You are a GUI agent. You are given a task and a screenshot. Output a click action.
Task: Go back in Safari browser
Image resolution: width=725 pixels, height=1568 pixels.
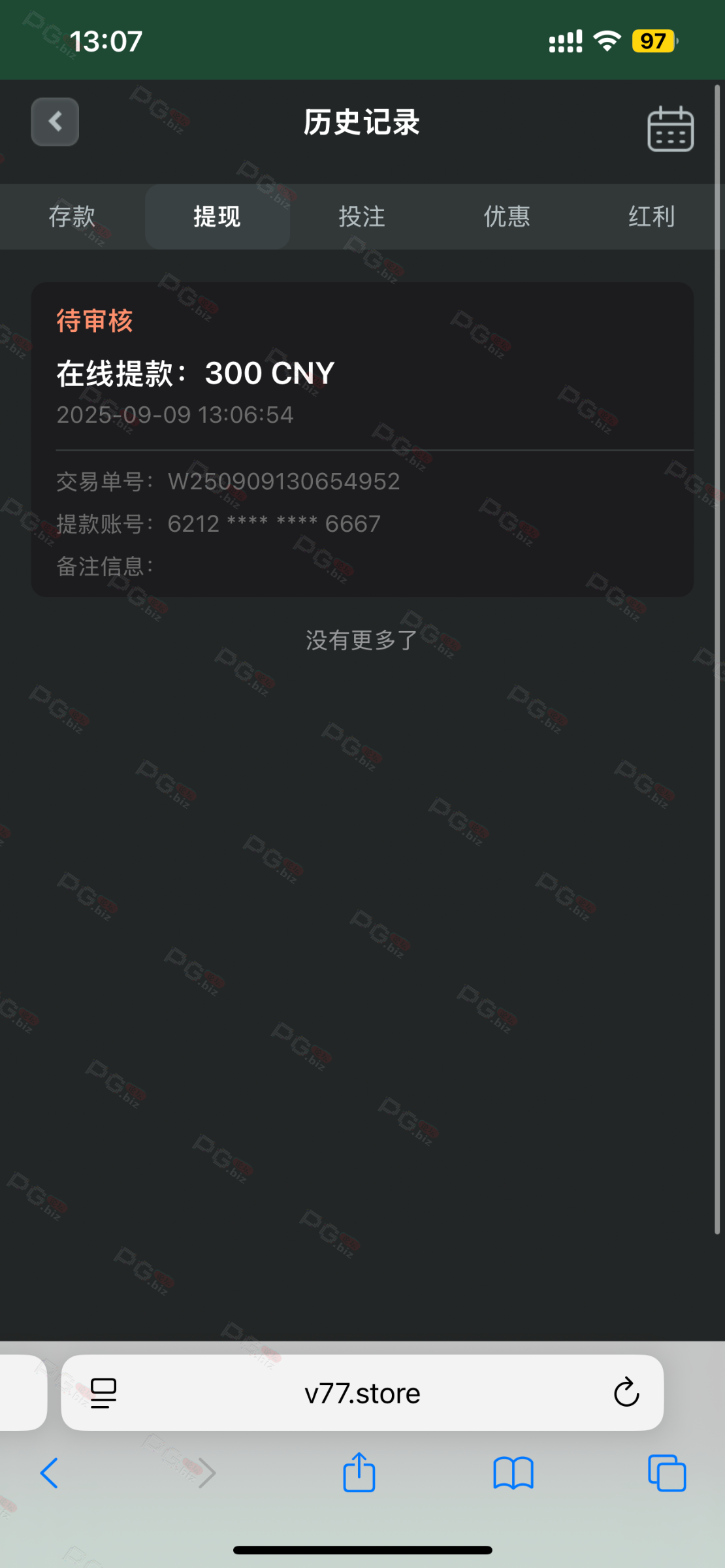[50, 1473]
